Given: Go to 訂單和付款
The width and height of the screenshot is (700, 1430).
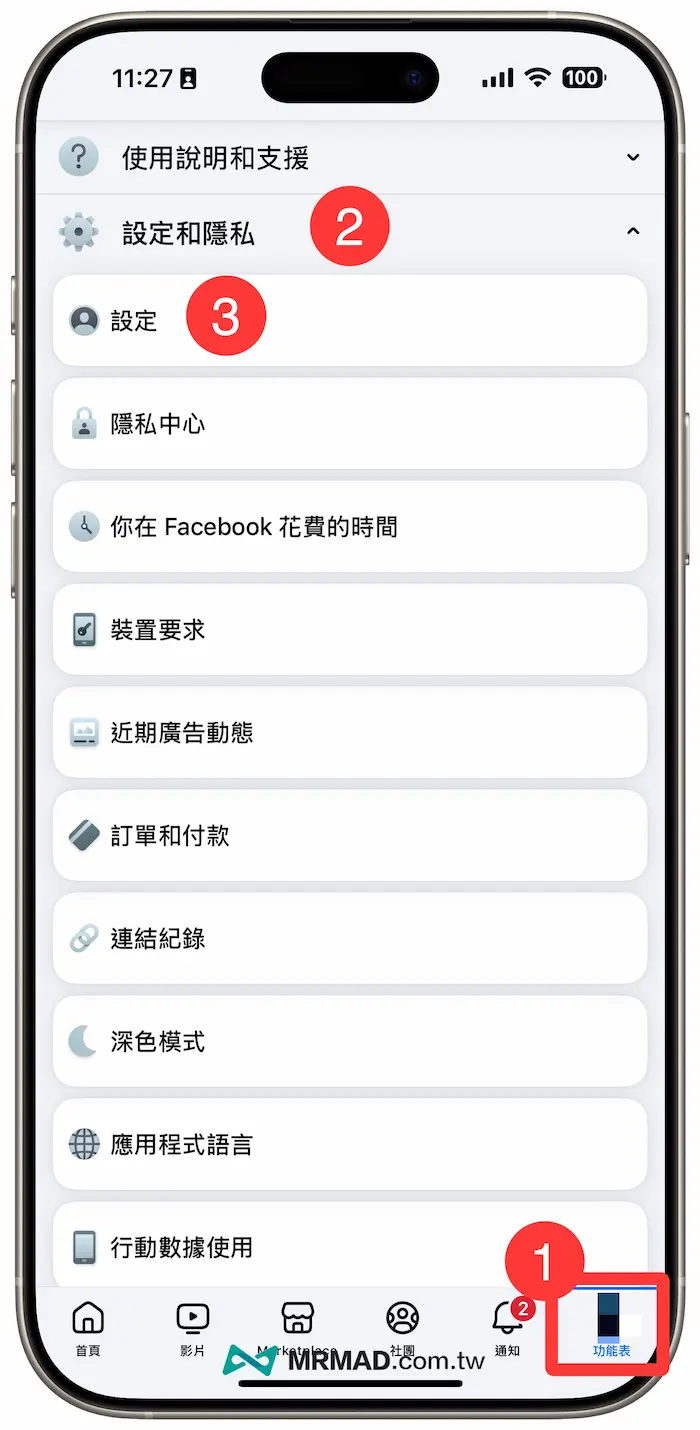Looking at the screenshot, I should coord(350,836).
